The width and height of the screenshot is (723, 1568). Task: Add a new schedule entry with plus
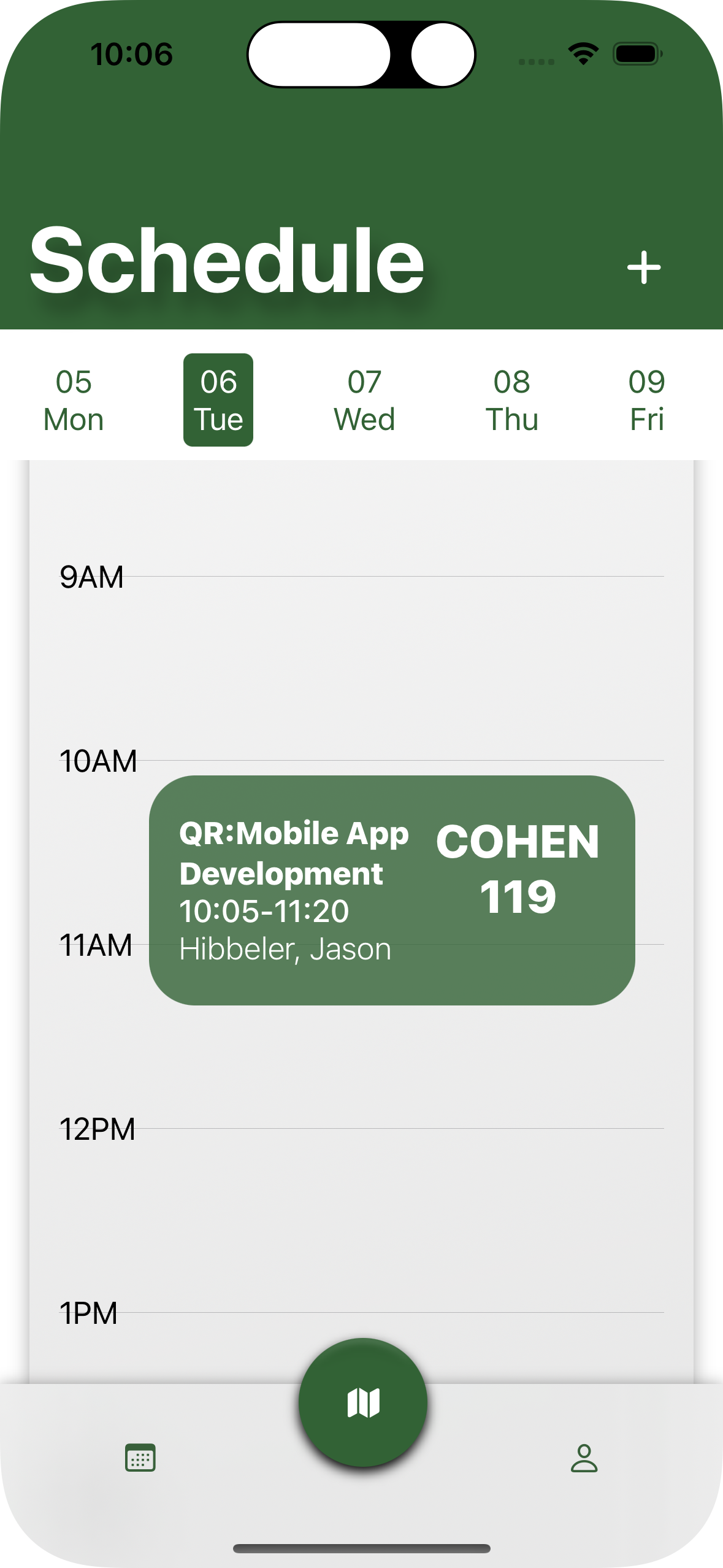tap(644, 267)
